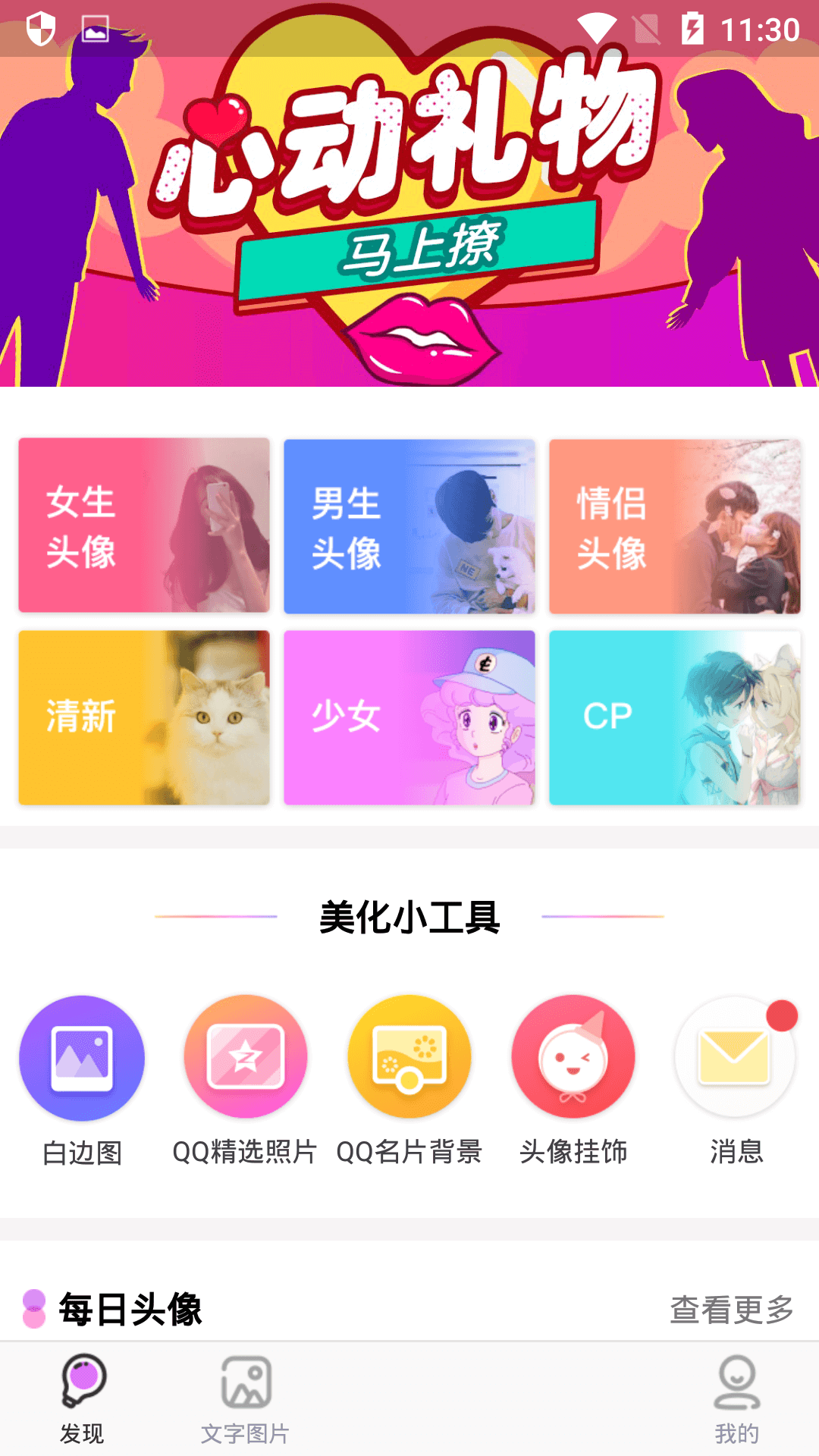819x1456 pixels.
Task: Open the 头像挂饰 tool
Action: click(573, 1081)
